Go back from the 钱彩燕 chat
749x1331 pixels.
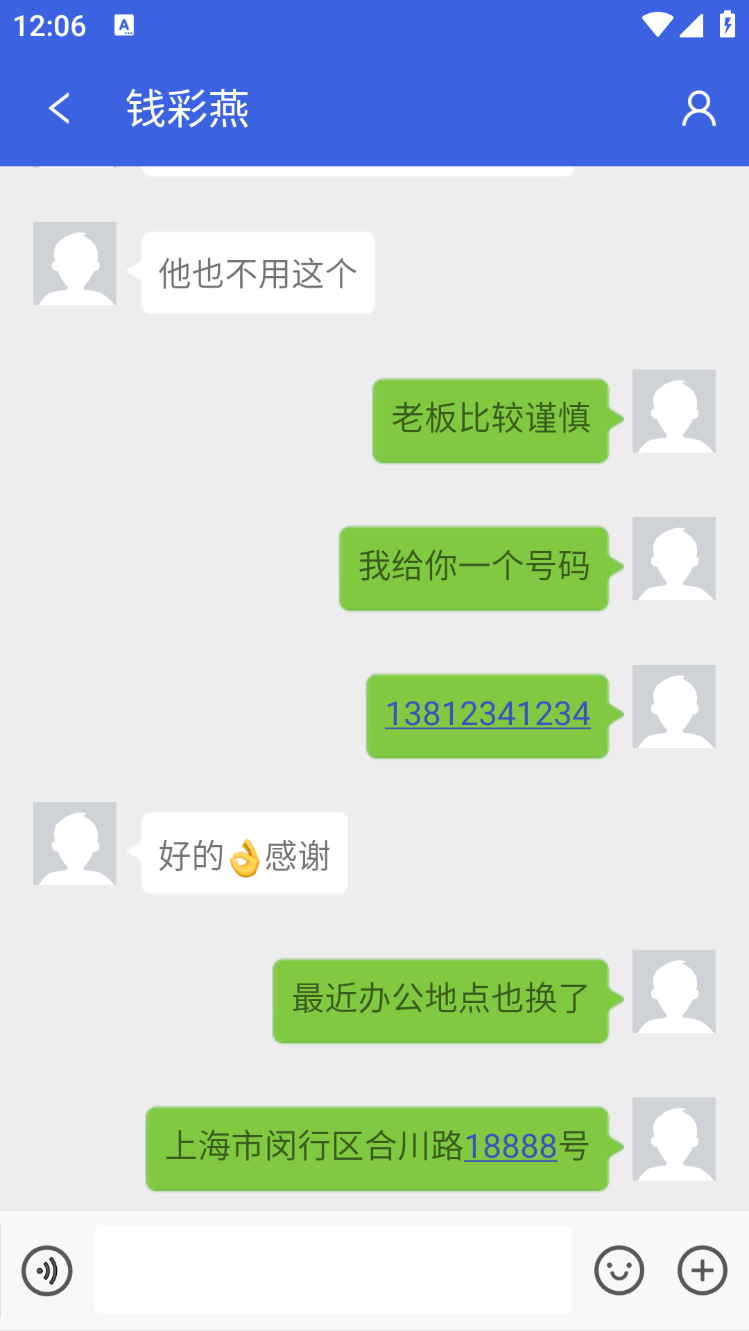[x=59, y=108]
